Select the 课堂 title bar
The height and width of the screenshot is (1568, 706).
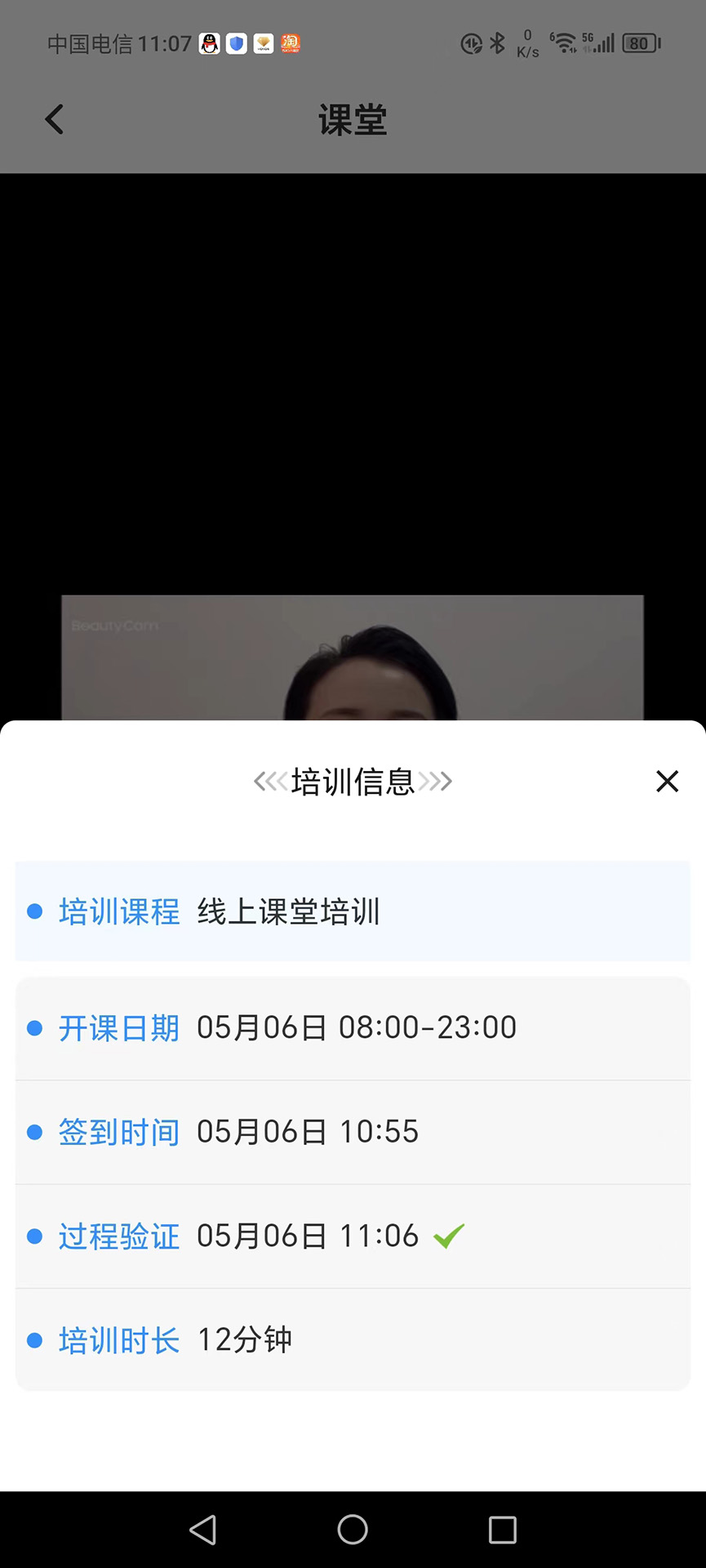(353, 121)
